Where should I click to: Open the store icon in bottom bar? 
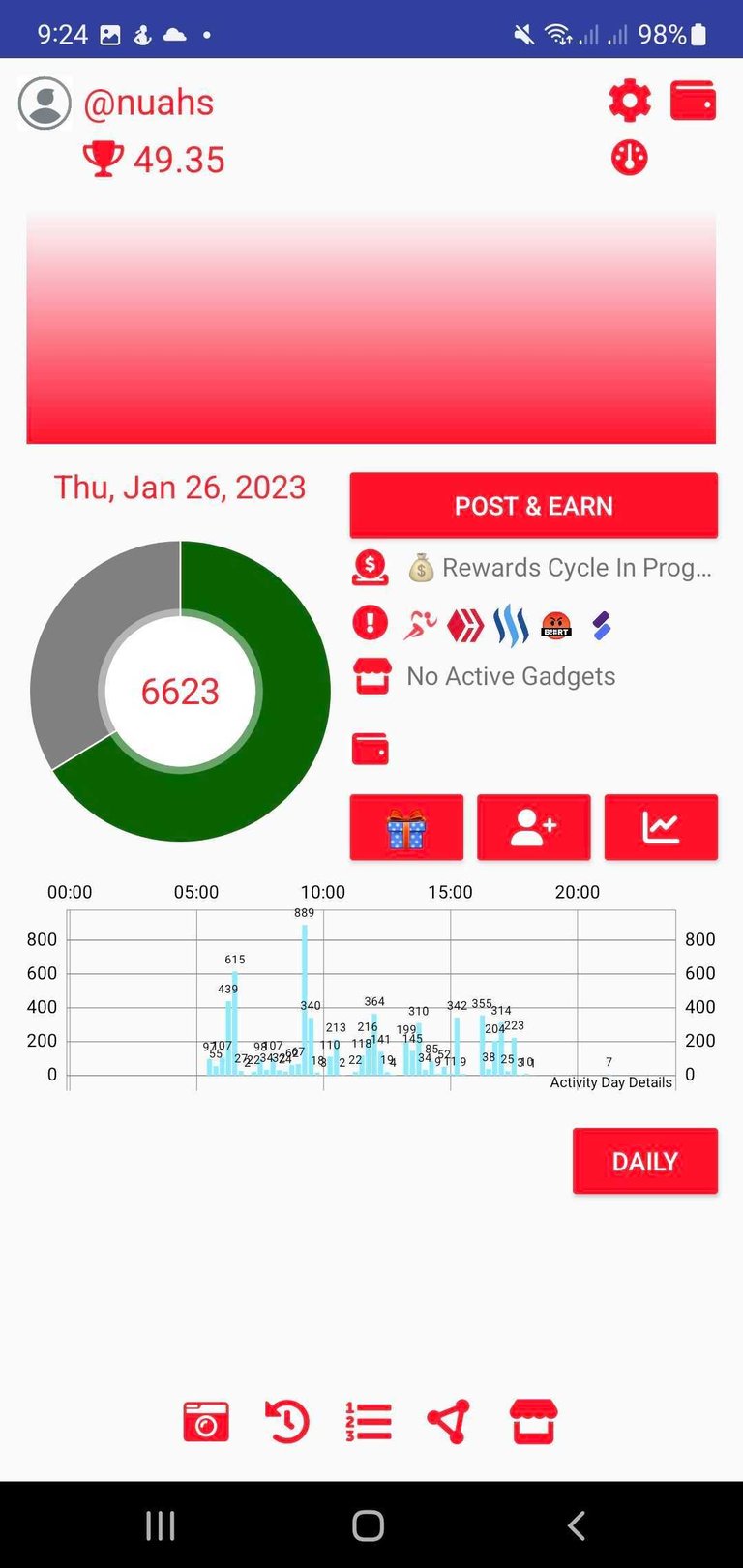click(x=533, y=1422)
